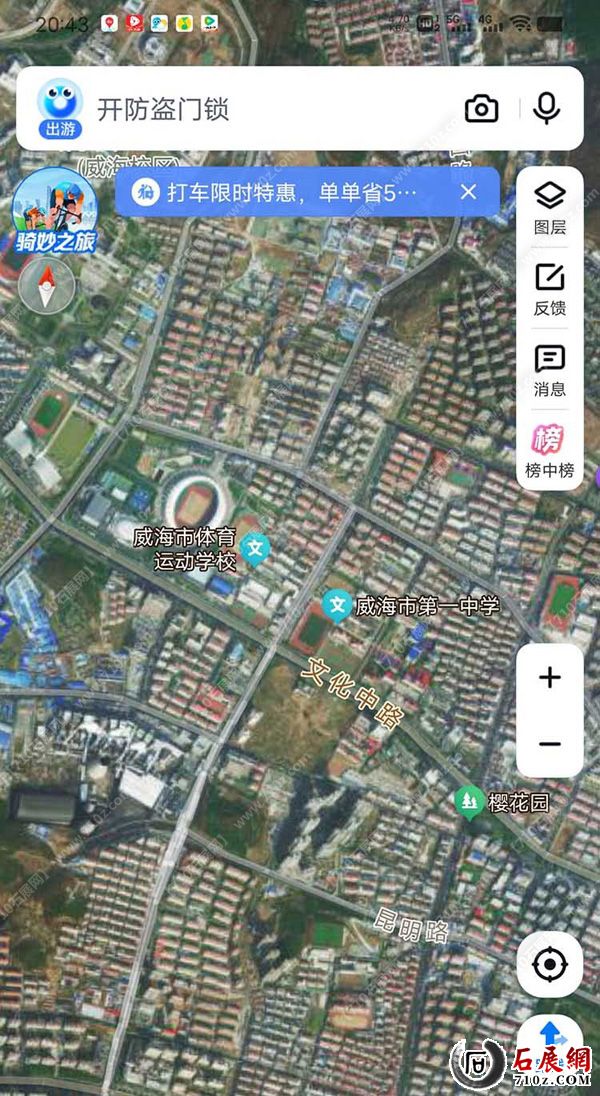This screenshot has width=600, height=1096.
Task: Tap the compass to reset map orientation
Action: click(46, 287)
